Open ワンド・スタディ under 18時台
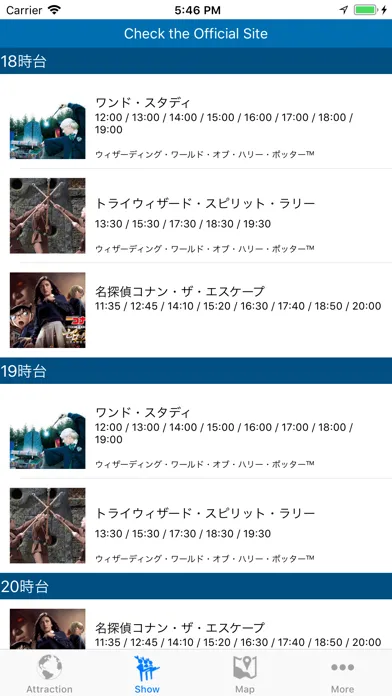 pos(196,121)
